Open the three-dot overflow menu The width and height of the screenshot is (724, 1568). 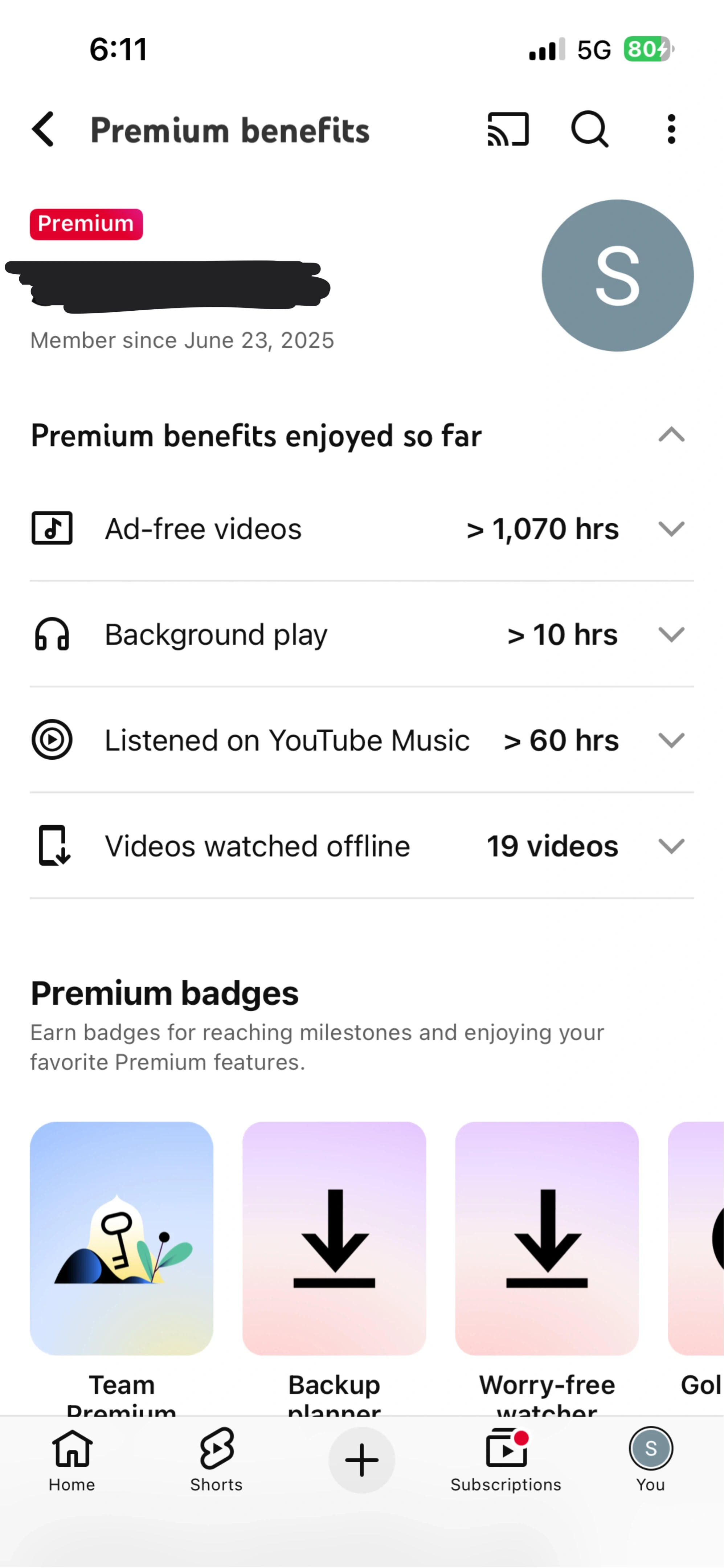coord(671,129)
